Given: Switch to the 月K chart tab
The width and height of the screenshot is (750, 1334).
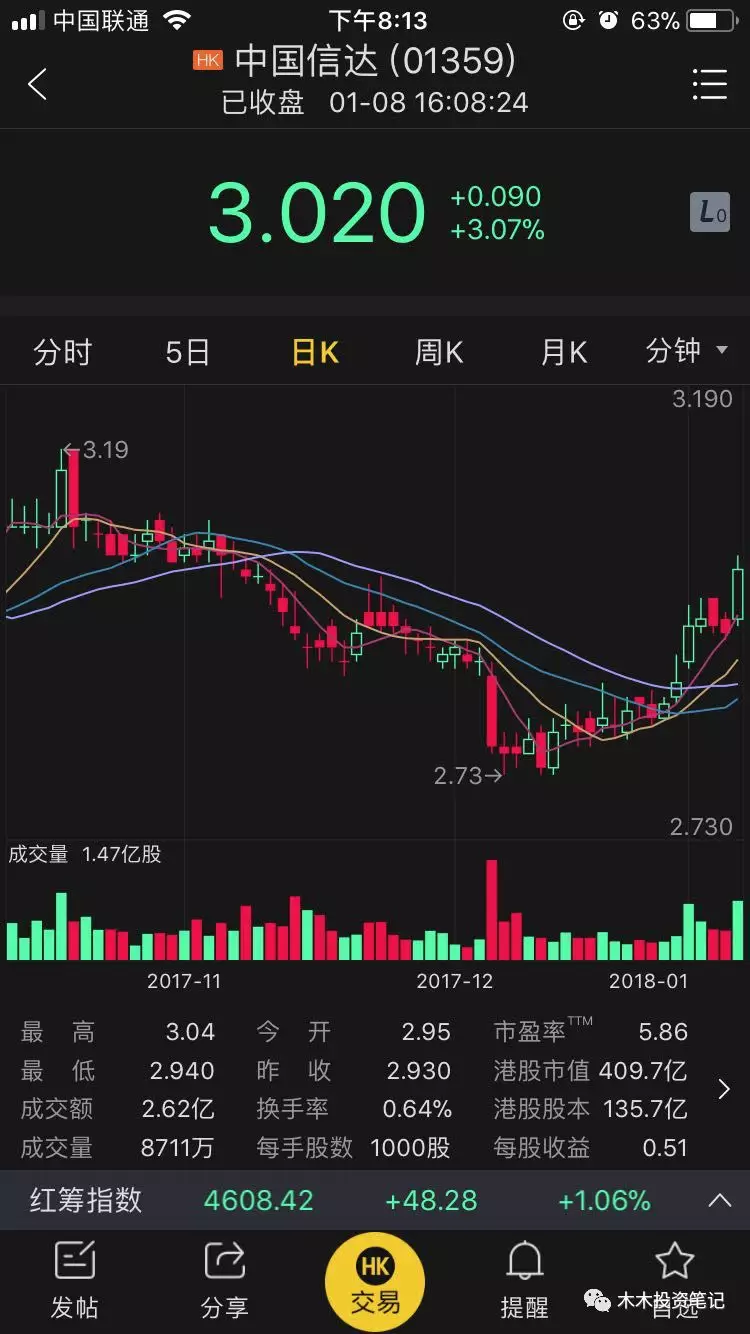Looking at the screenshot, I should (x=564, y=352).
